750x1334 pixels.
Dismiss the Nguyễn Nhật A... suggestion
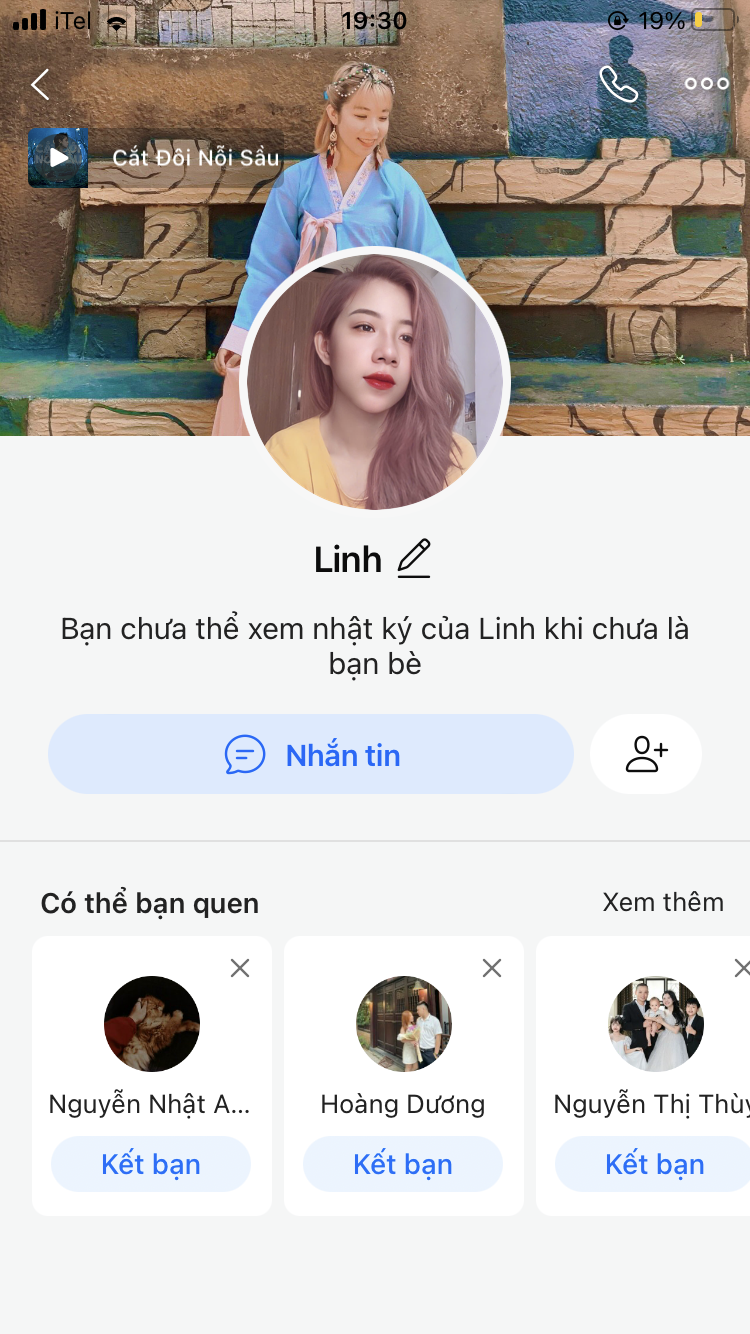click(x=240, y=968)
